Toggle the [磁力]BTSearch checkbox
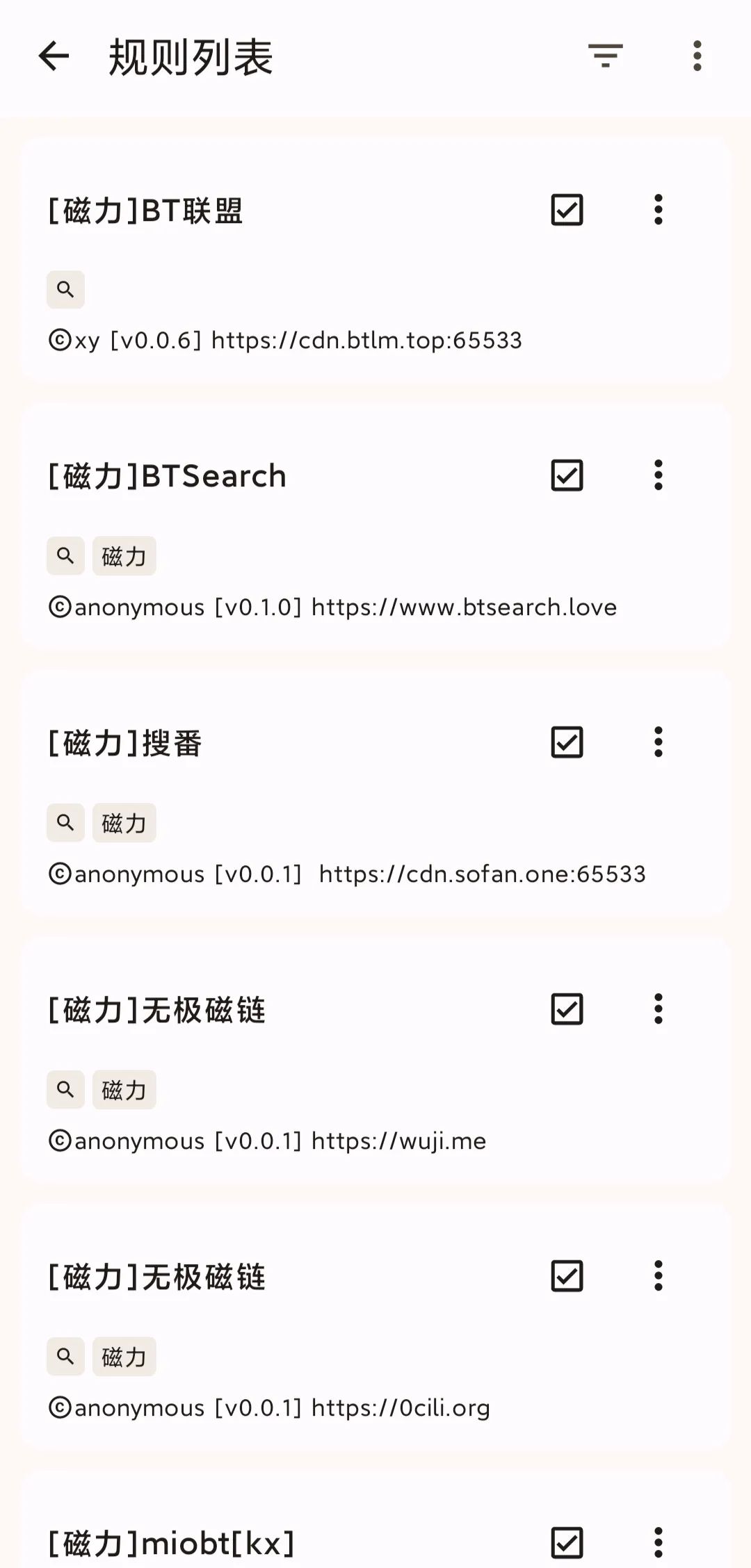The width and height of the screenshot is (751, 1568). tap(567, 476)
